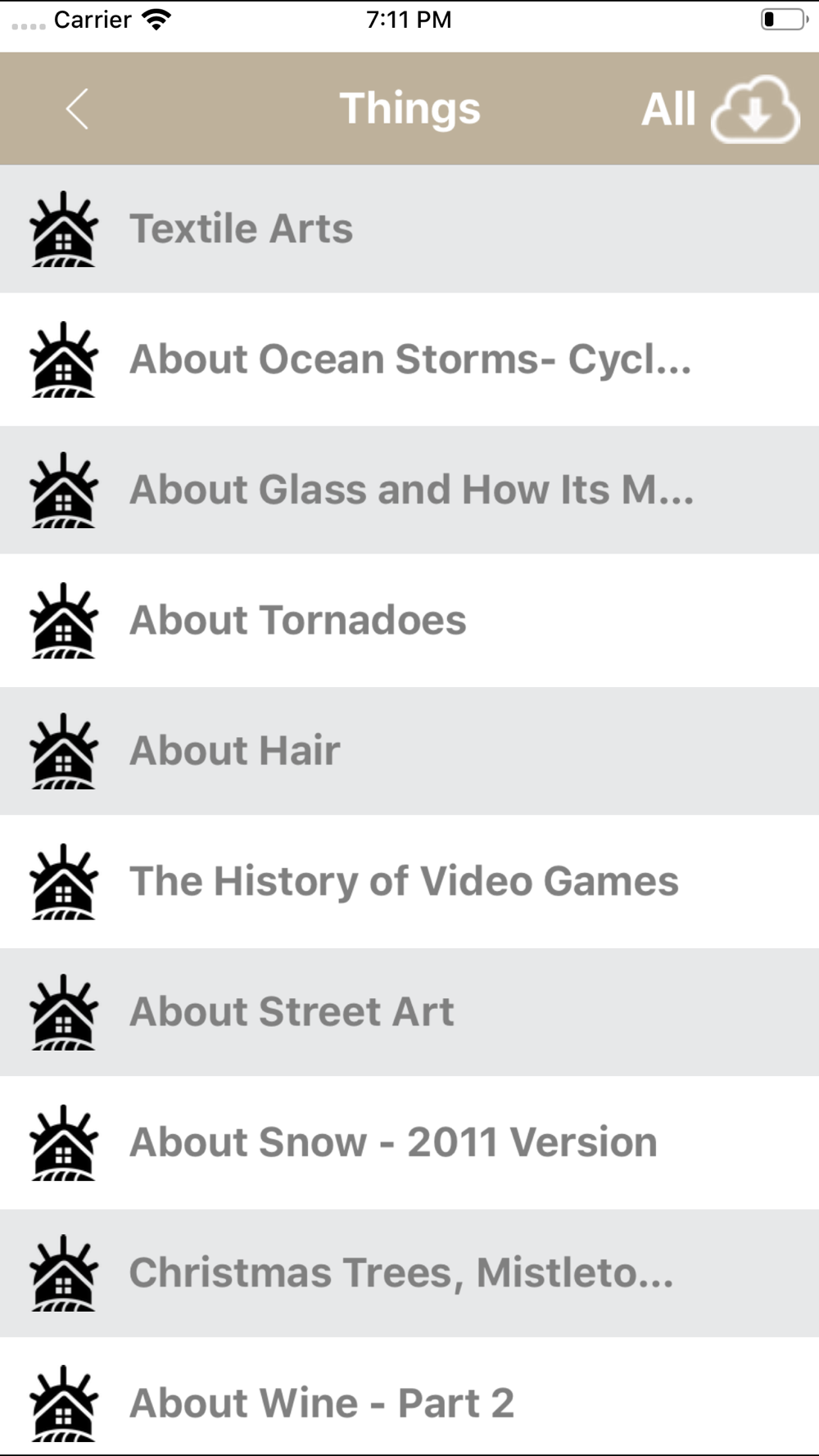View the About Street Art entry
Viewport: 819px width, 1456px height.
[x=409, y=1012]
